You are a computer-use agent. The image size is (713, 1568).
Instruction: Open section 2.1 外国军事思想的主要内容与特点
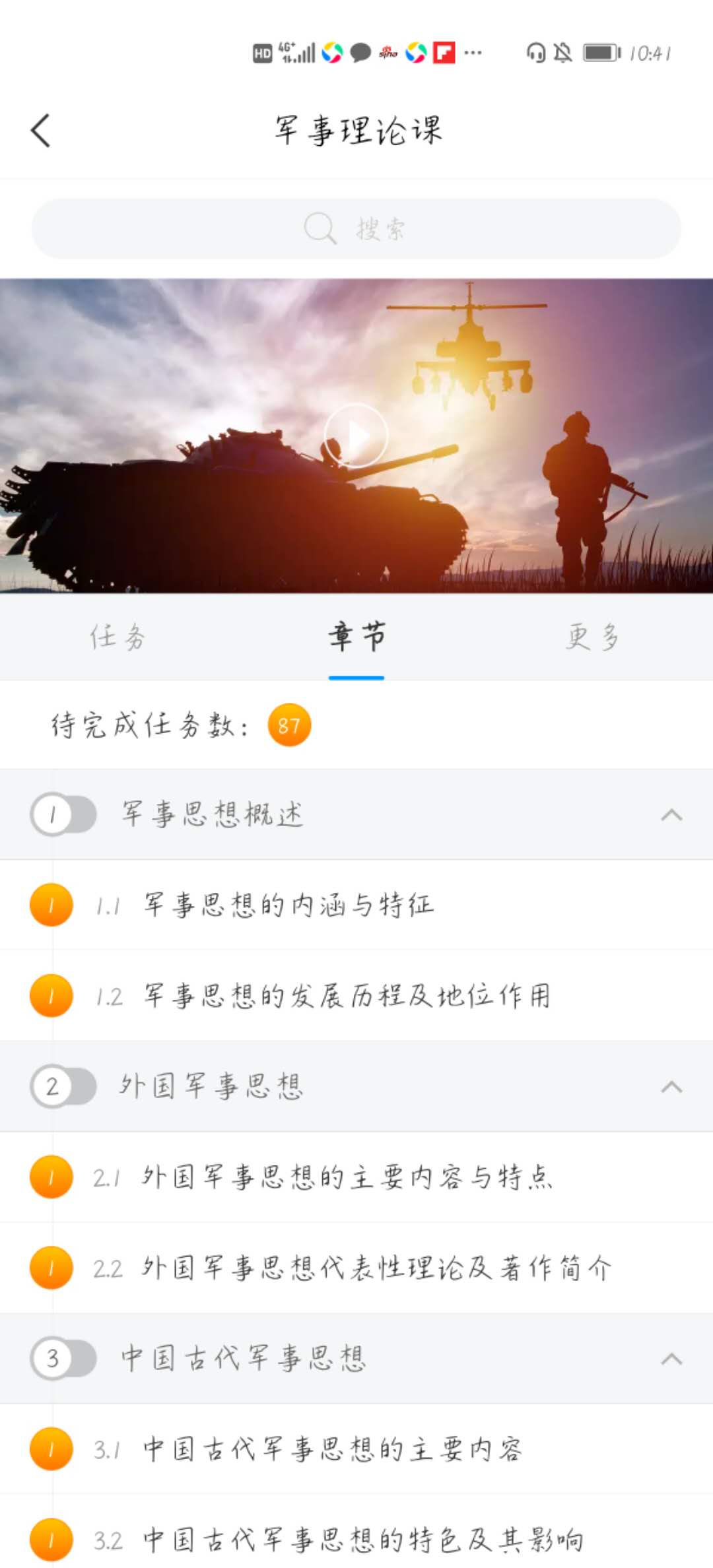347,1177
